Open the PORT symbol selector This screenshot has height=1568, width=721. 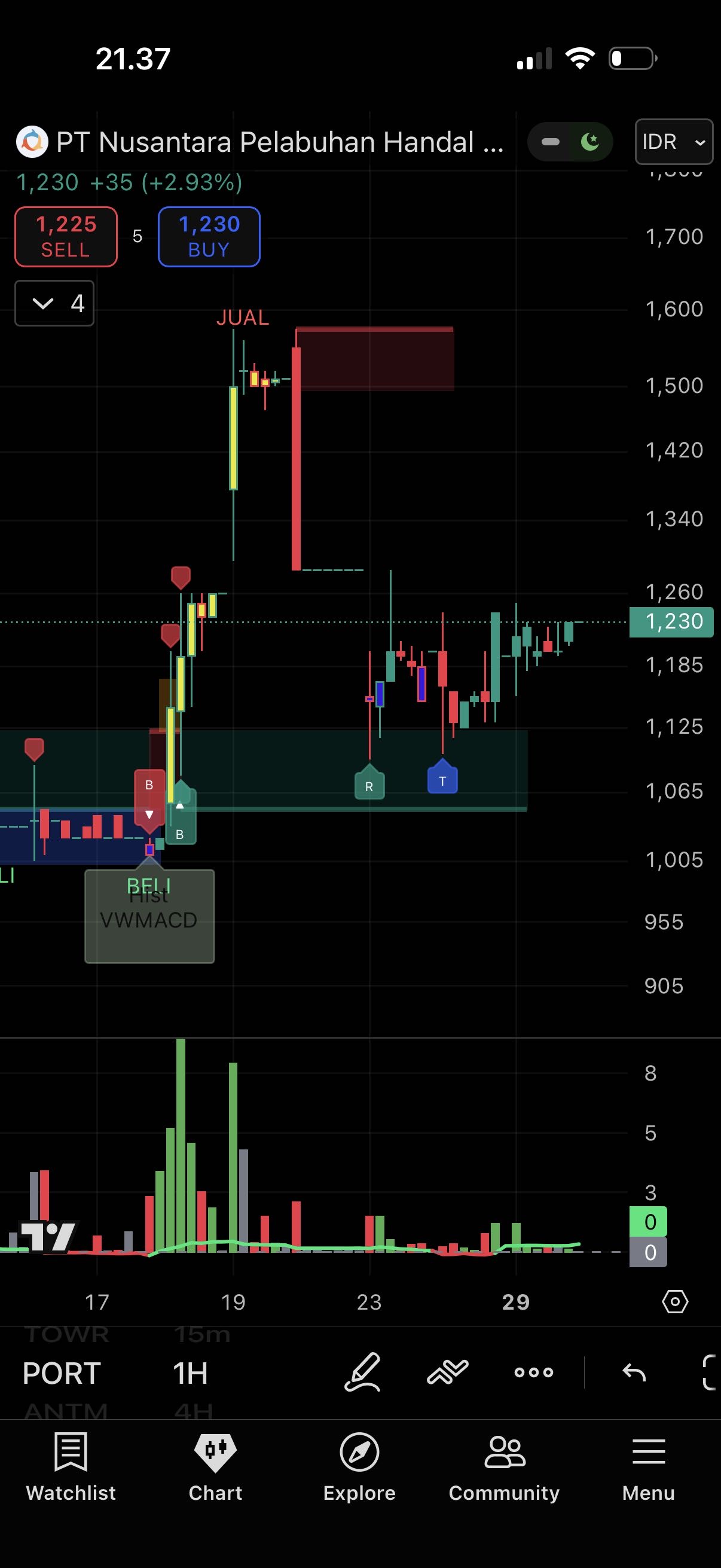(x=62, y=1373)
